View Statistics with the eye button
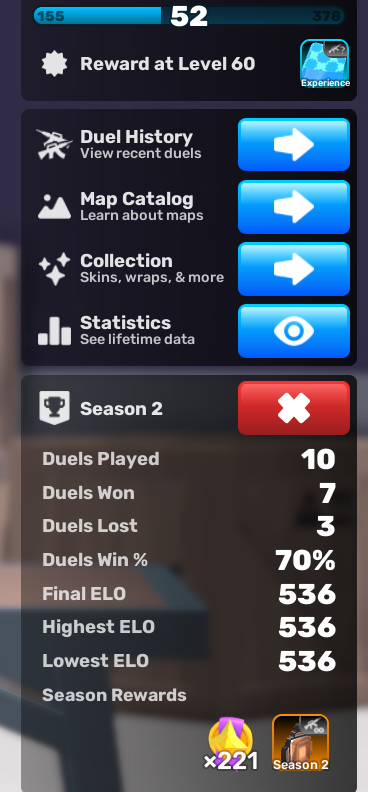The image size is (368, 792). [294, 331]
